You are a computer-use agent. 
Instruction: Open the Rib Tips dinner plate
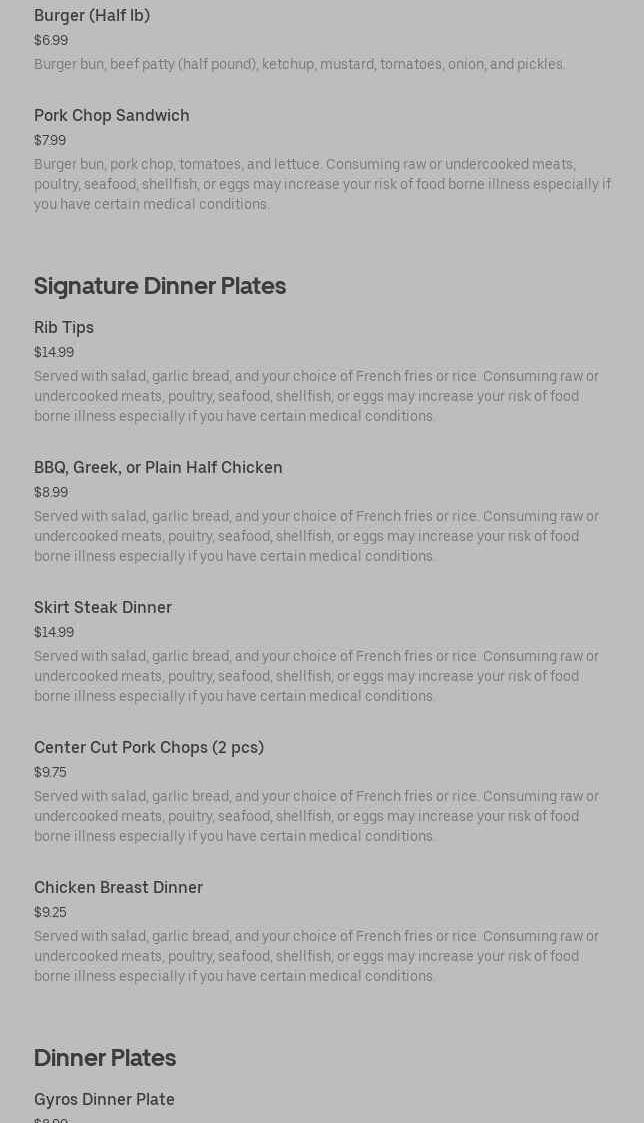pos(64,328)
